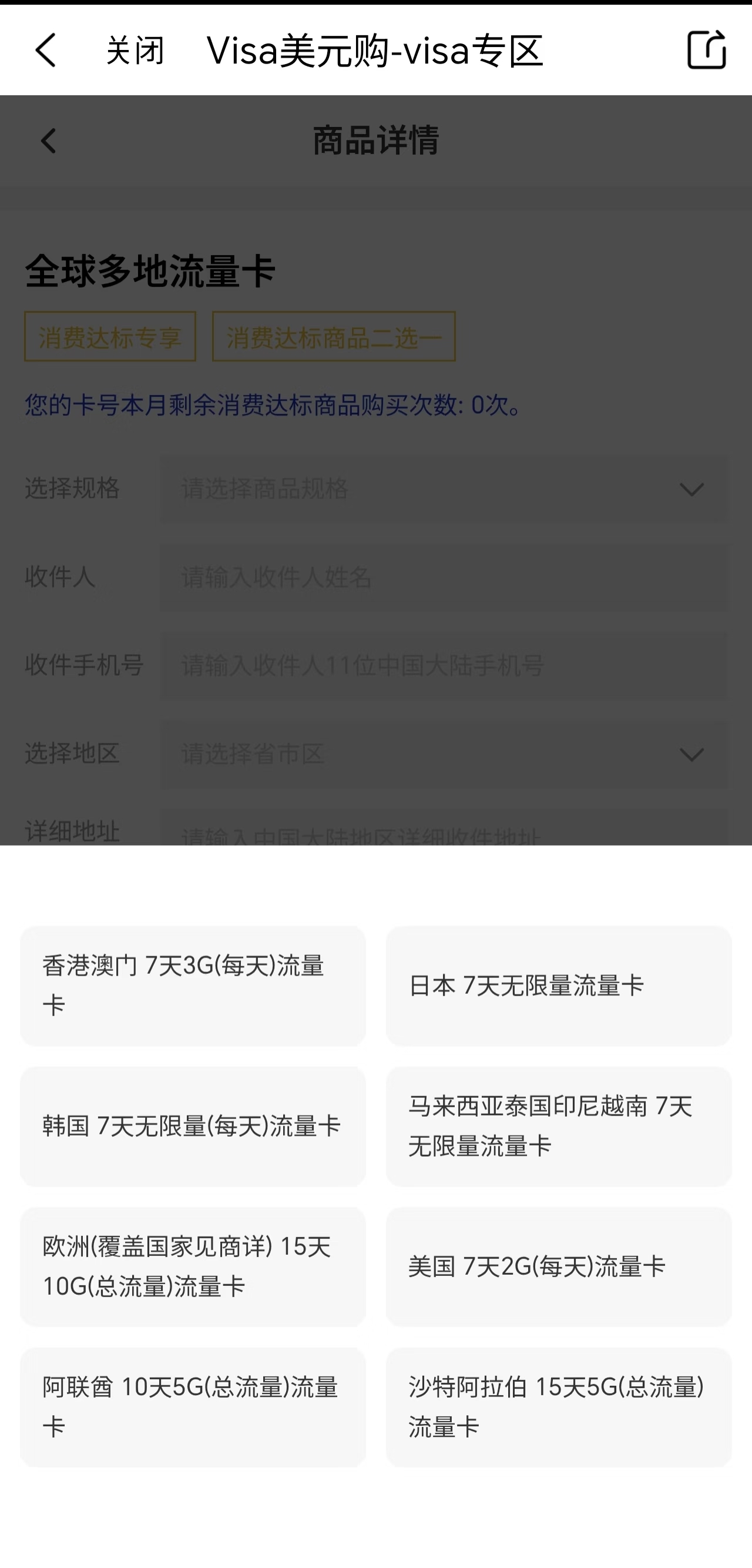Choose 欧洲 15天10G(总流量)流量卡
The width and height of the screenshot is (752, 1568).
point(193,1266)
